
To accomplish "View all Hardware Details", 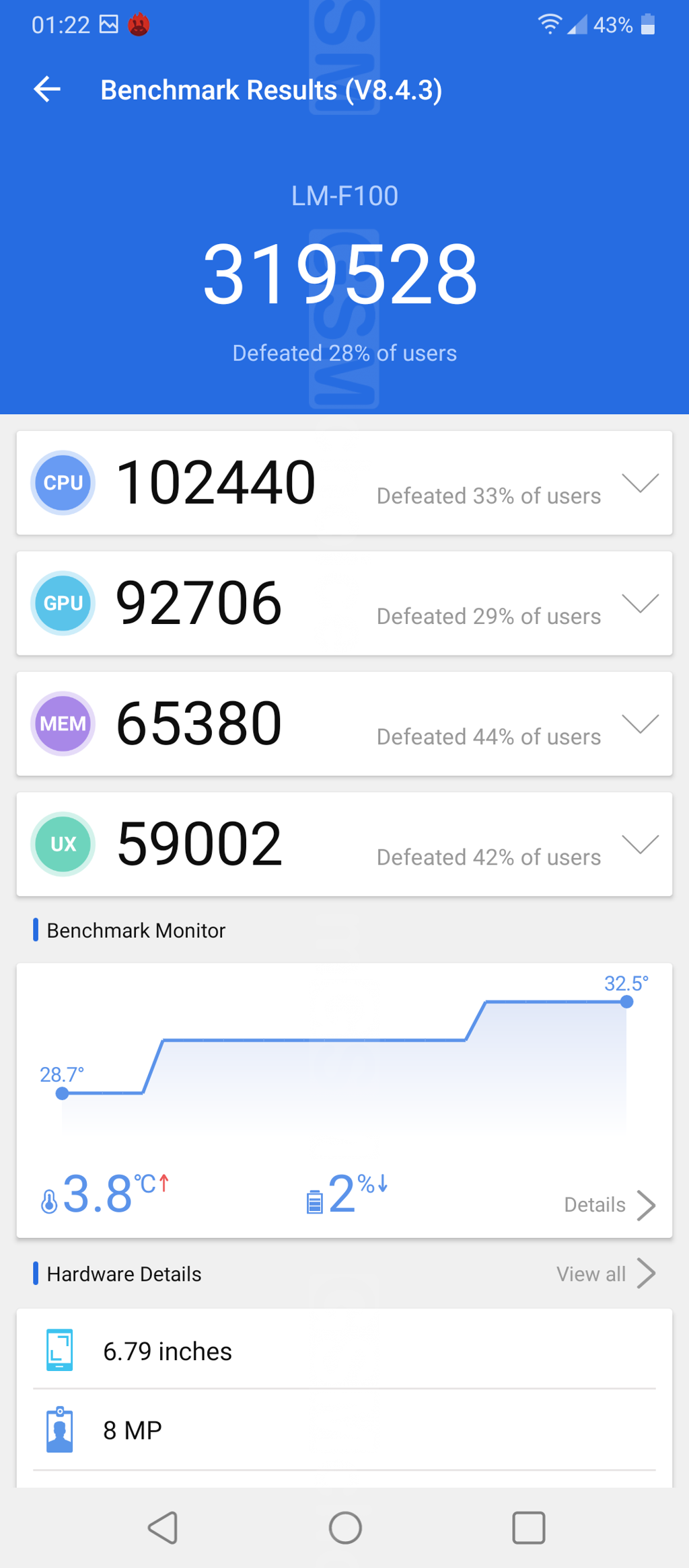I will pyautogui.click(x=606, y=1273).
